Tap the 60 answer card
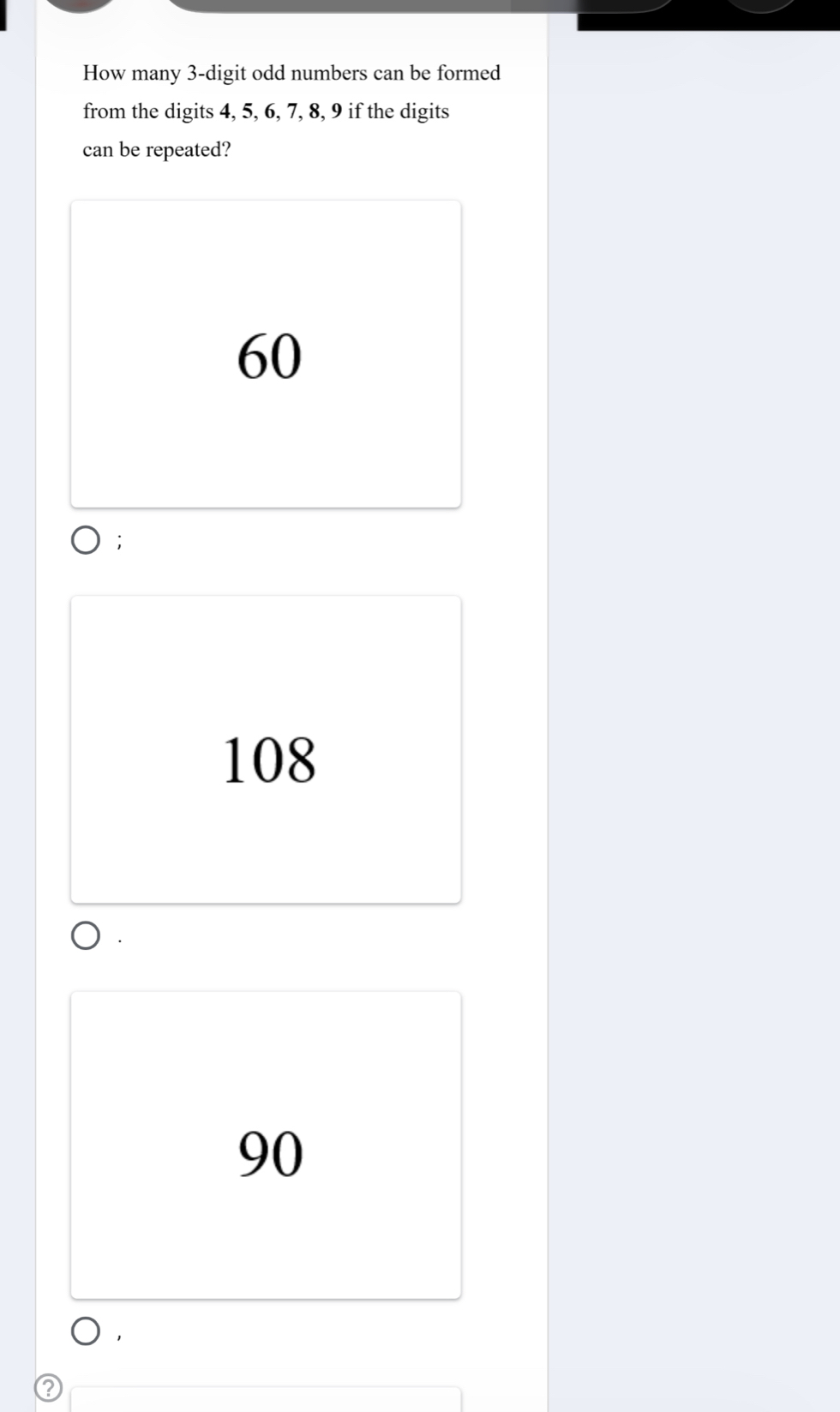This screenshot has width=840, height=1412. click(266, 354)
